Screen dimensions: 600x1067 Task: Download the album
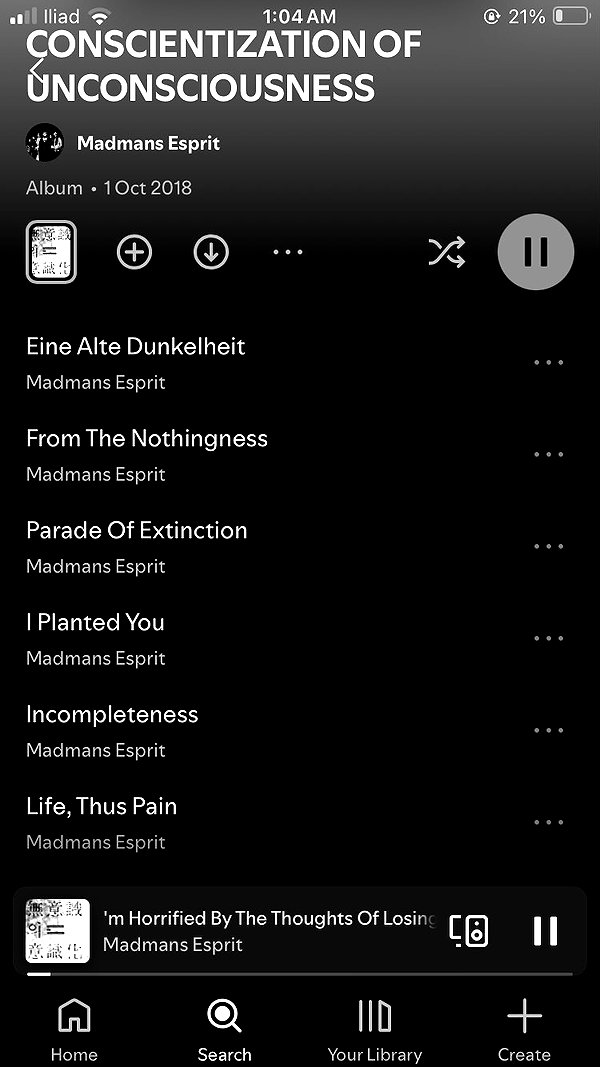(211, 252)
